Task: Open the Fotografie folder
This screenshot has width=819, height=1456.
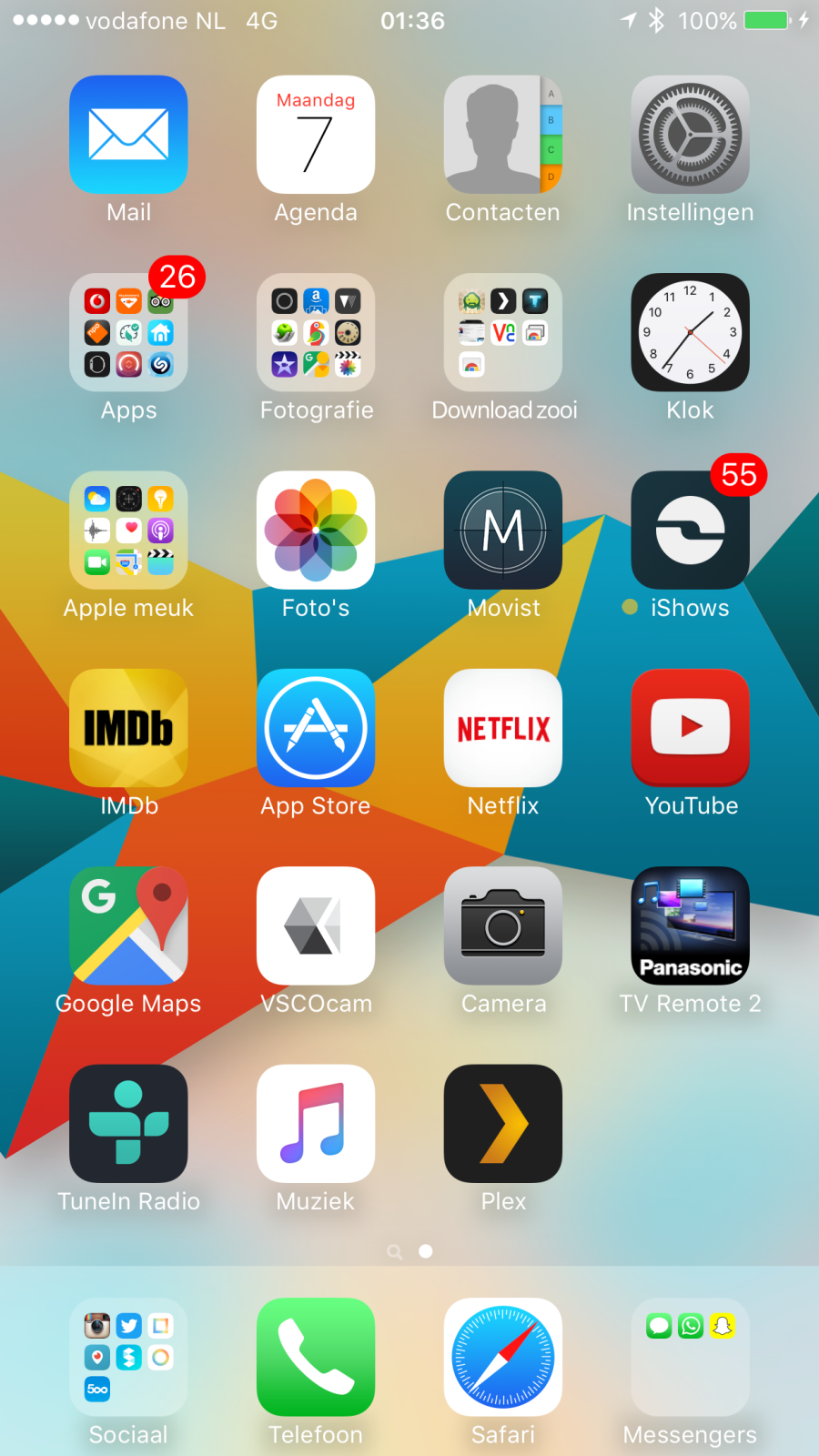Action: coord(316,333)
